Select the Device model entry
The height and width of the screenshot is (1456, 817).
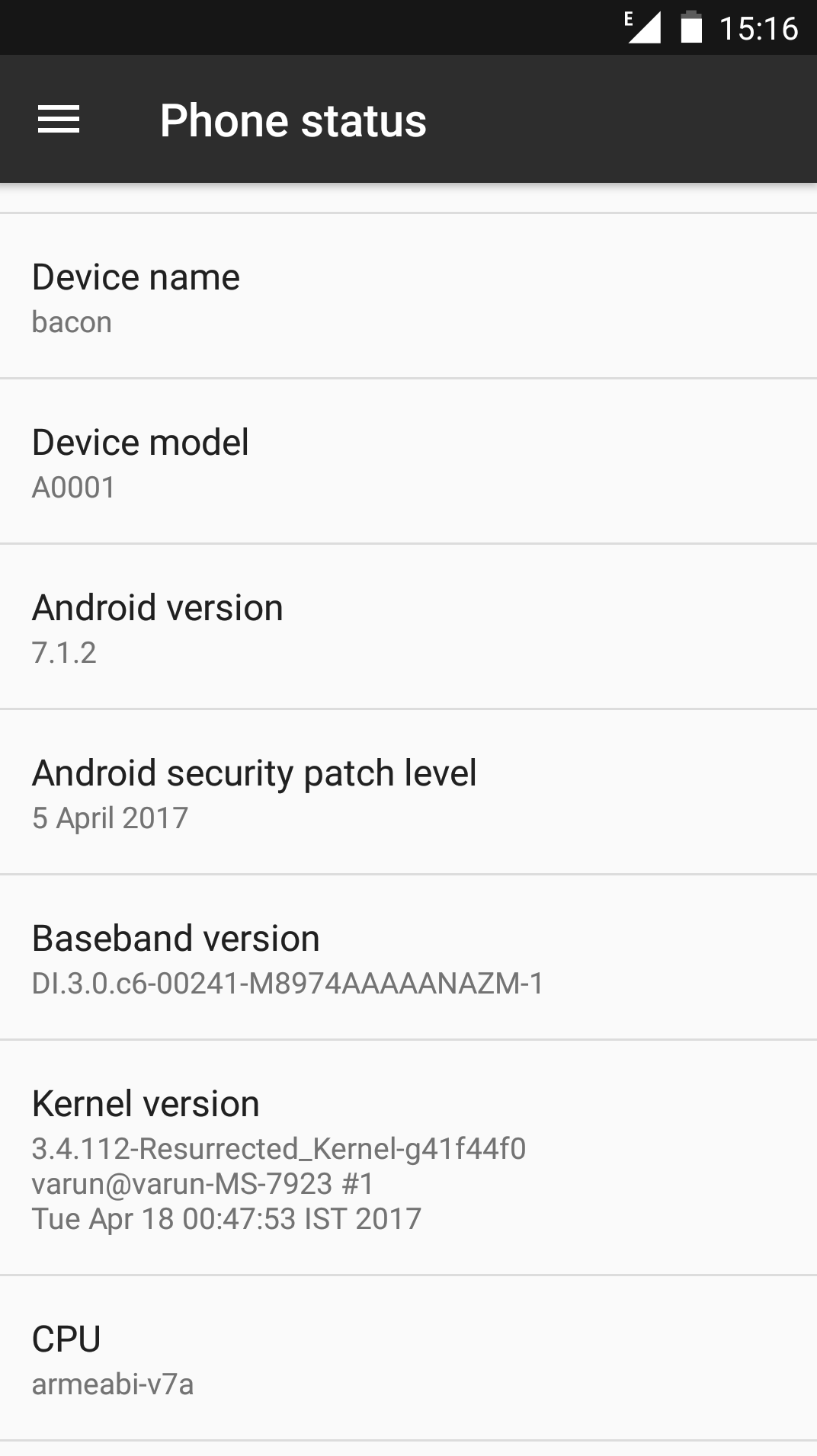click(408, 461)
